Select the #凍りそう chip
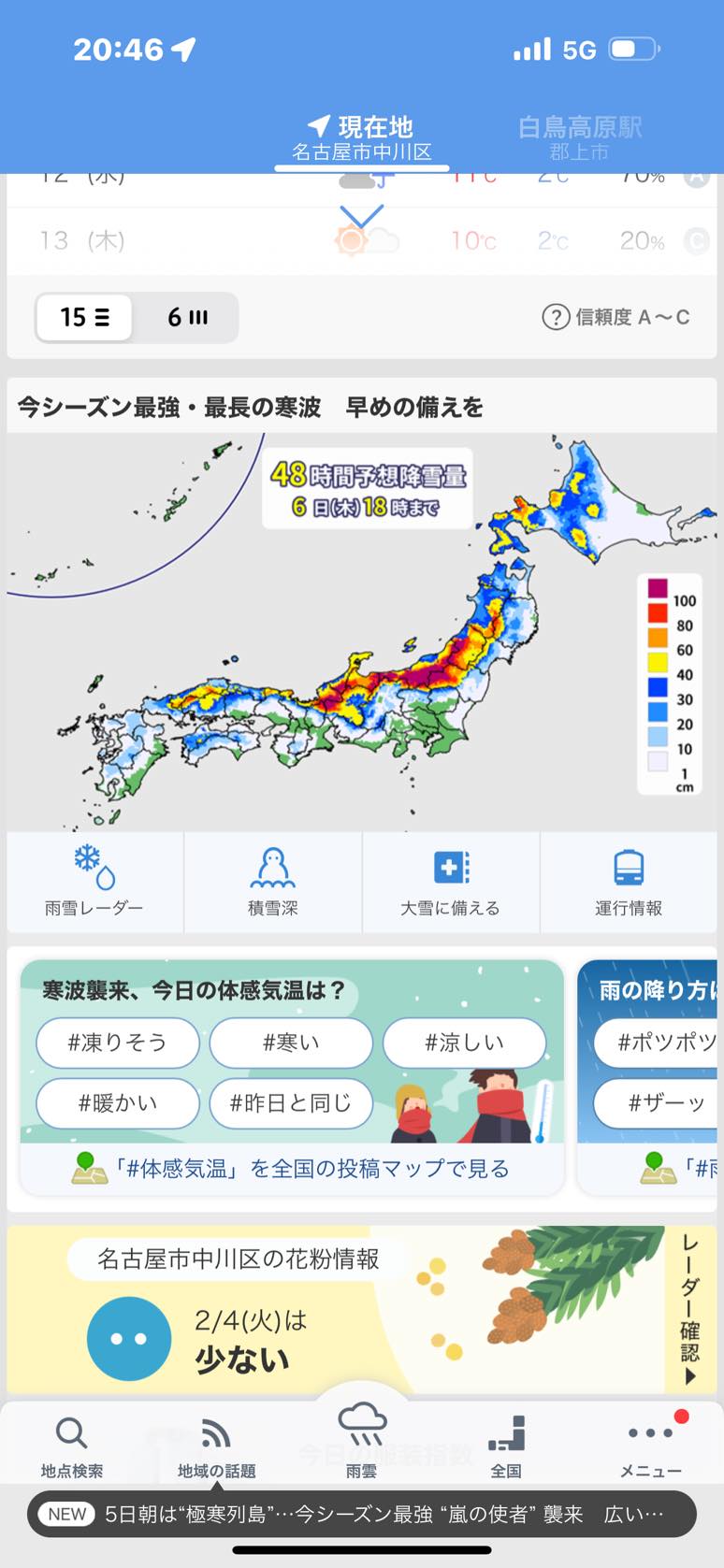Viewport: 724px width, 1568px height. (x=118, y=1043)
